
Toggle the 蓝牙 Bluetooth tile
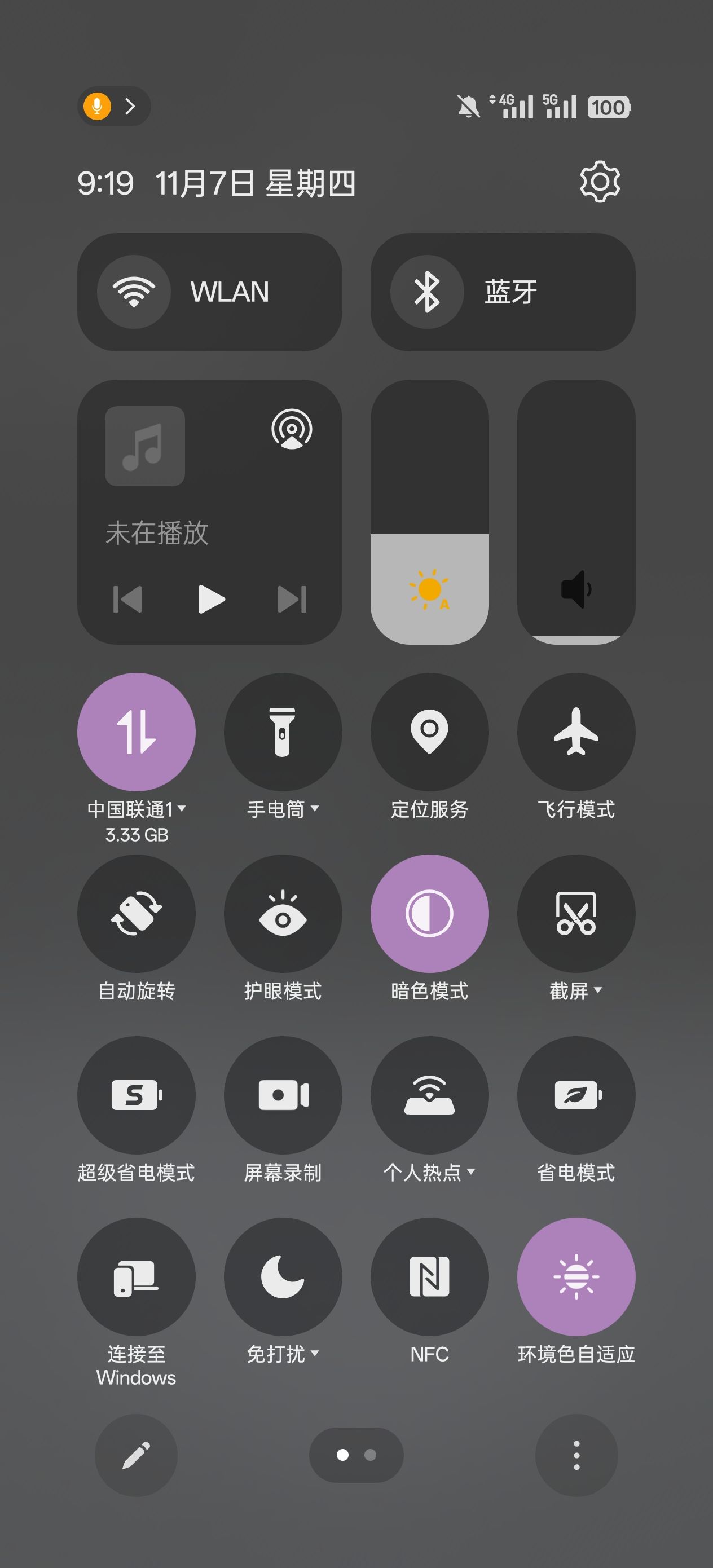[427, 292]
